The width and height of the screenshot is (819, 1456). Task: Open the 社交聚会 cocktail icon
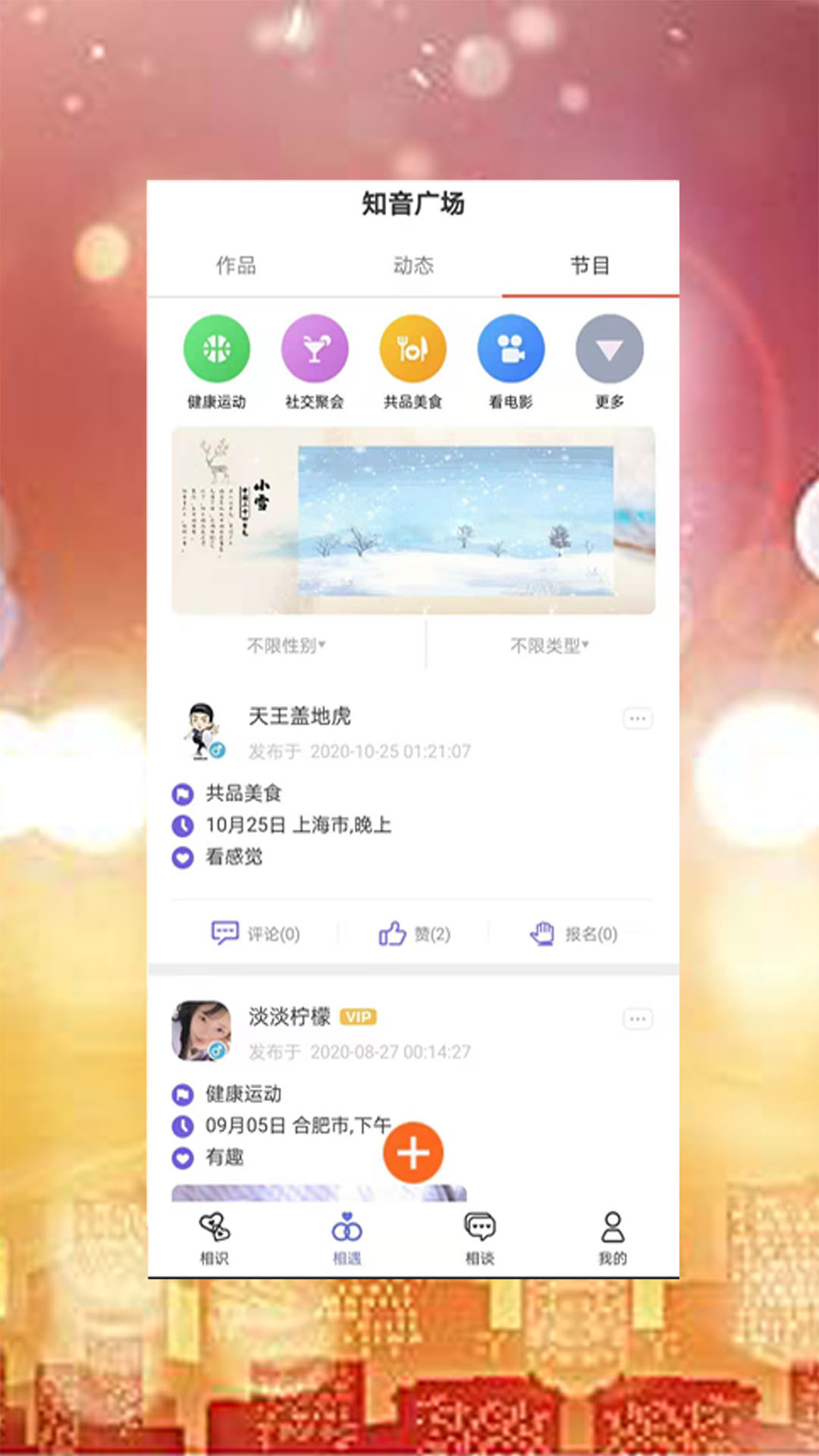[315, 348]
